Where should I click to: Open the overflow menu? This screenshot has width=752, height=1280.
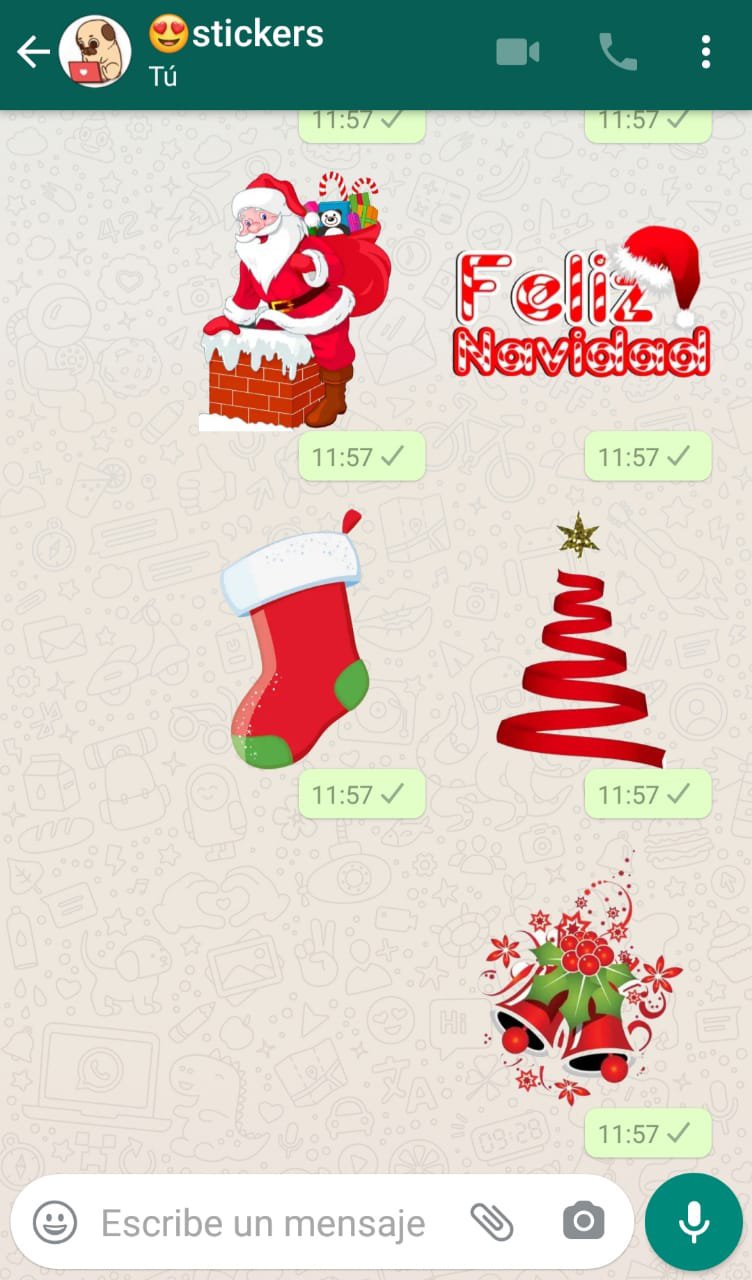click(x=706, y=52)
